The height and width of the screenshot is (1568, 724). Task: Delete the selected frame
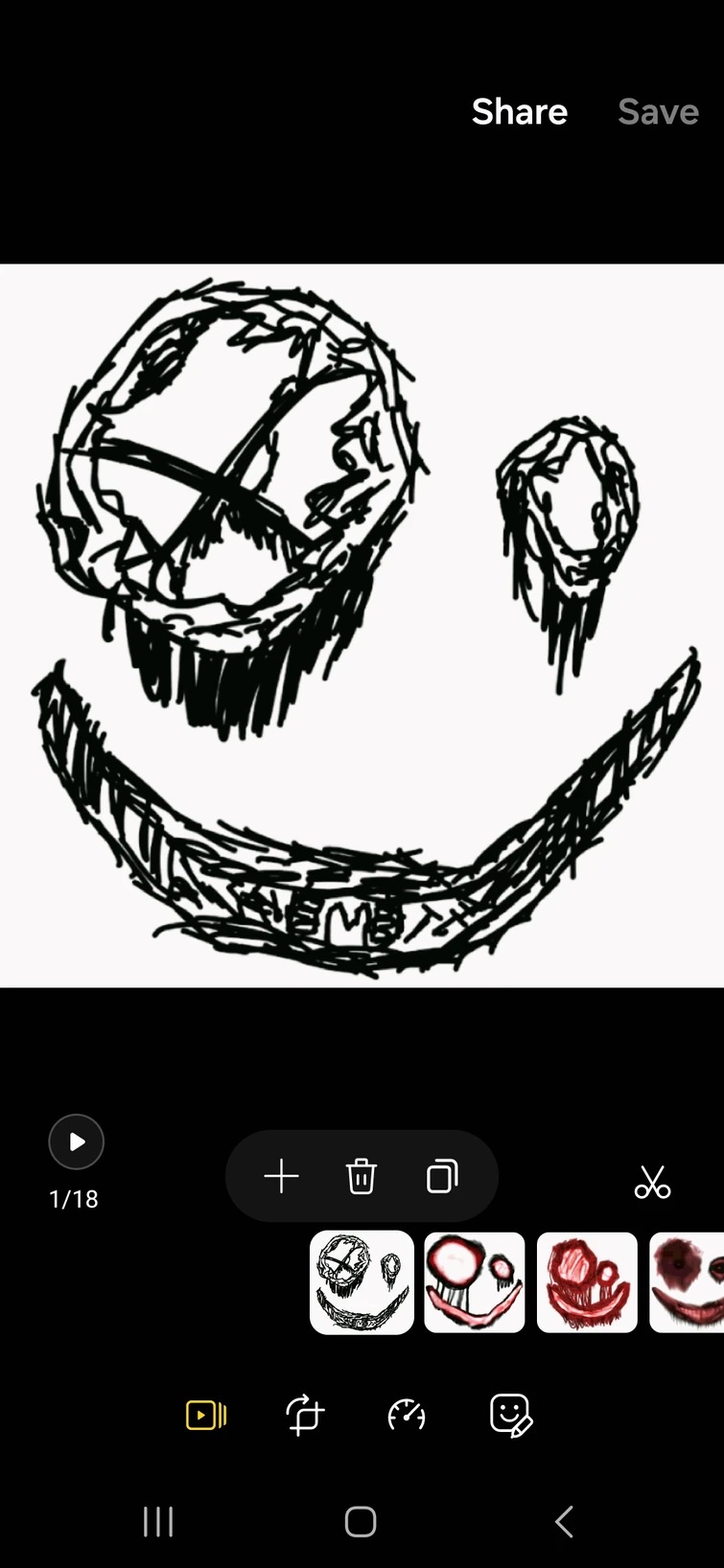point(362,1176)
